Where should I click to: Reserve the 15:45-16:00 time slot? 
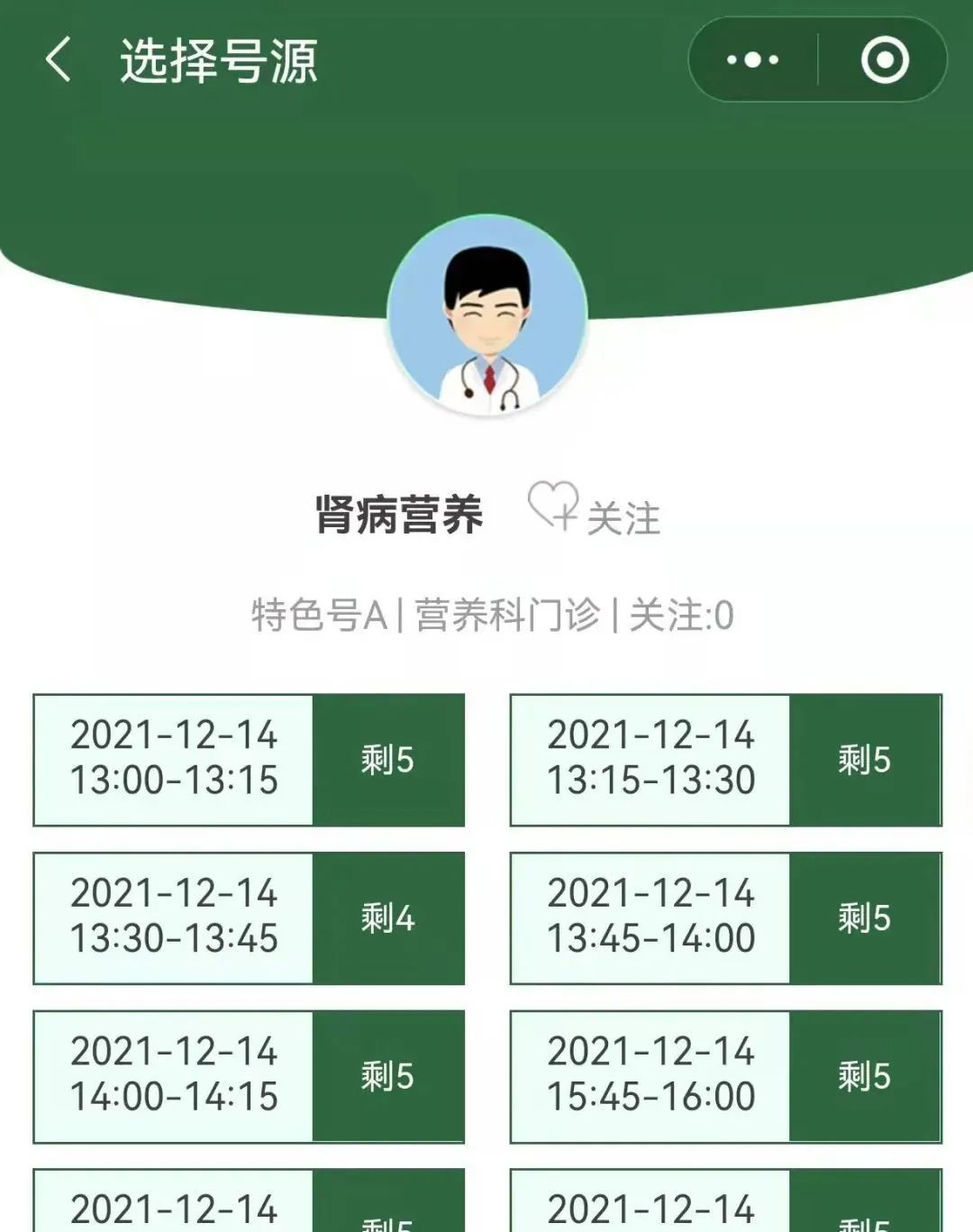click(725, 1076)
